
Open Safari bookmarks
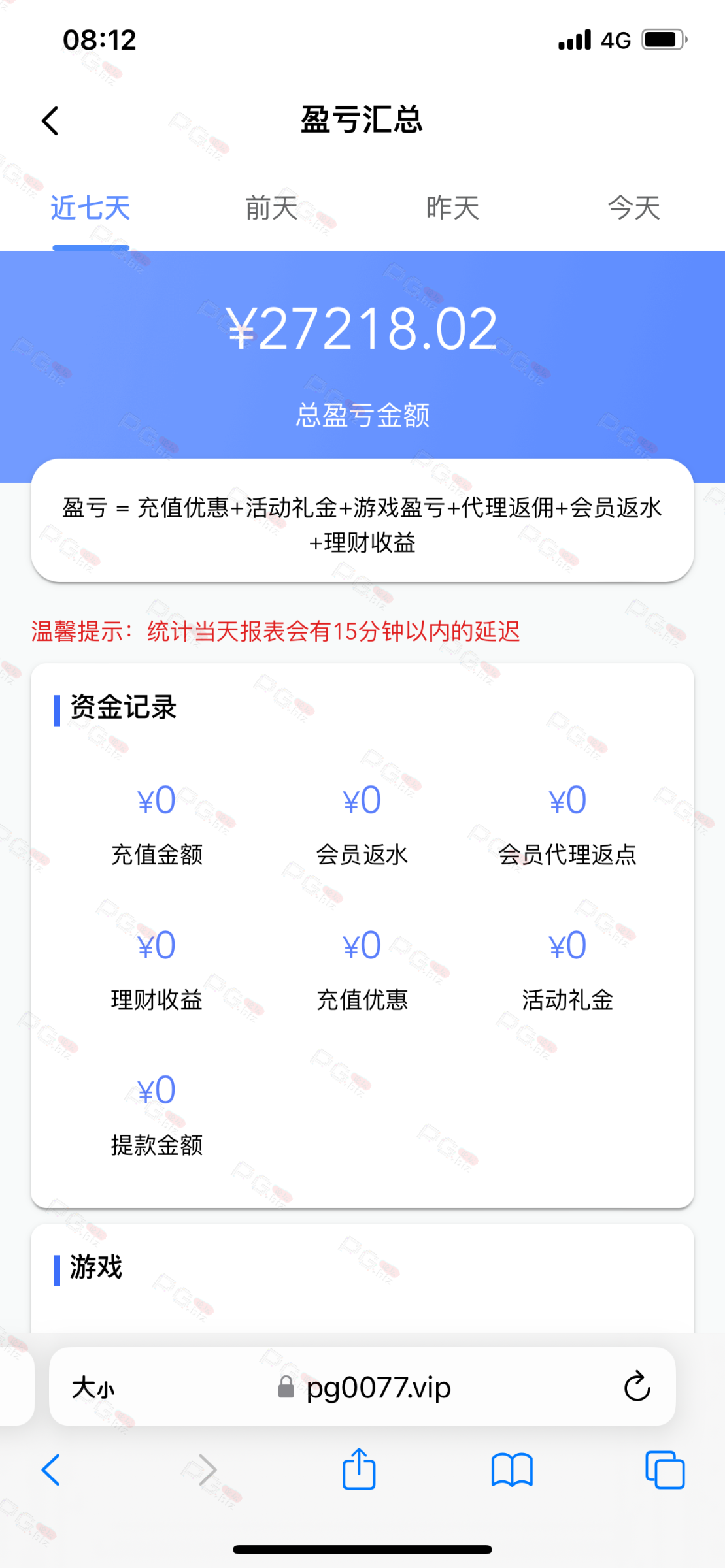(512, 1470)
